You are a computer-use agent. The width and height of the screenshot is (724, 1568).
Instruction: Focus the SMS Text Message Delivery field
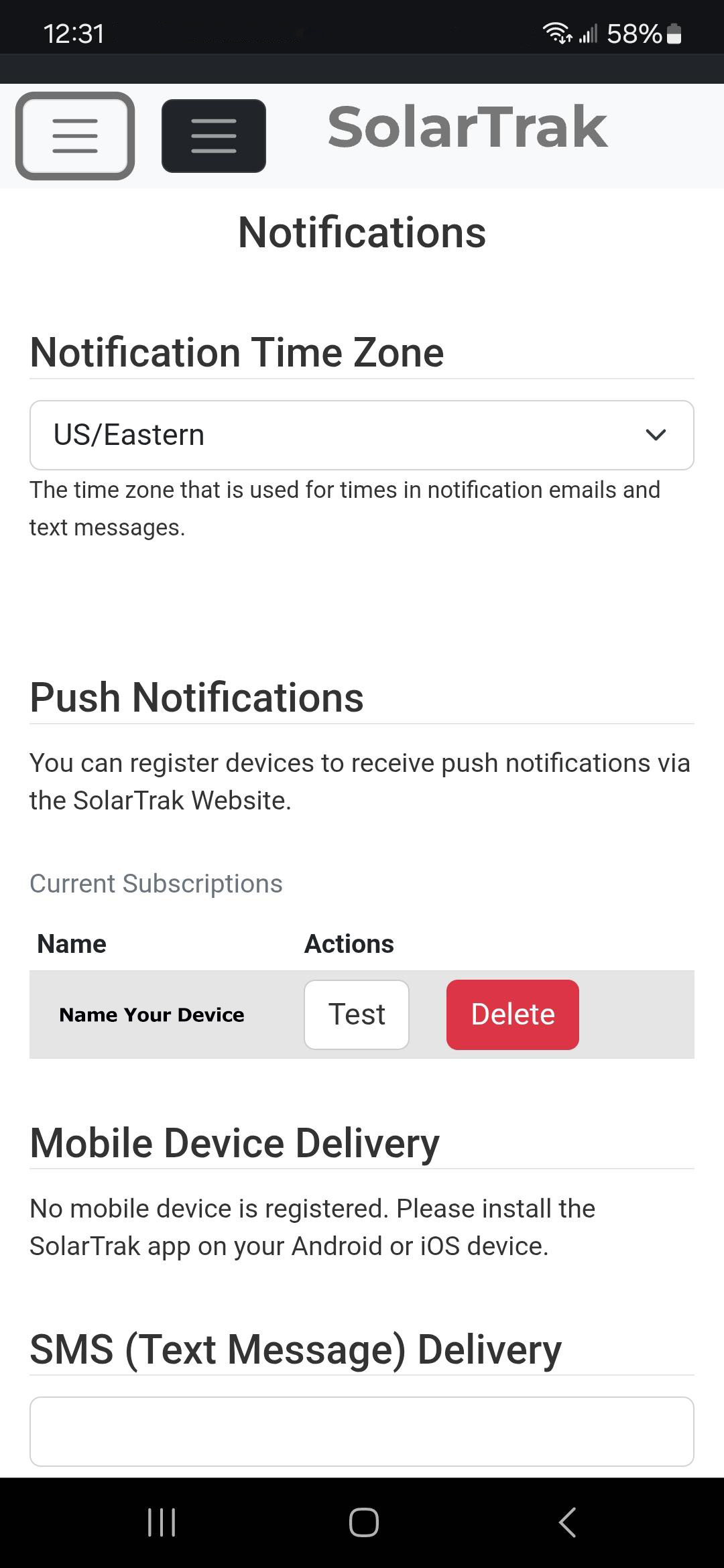pyautogui.click(x=361, y=1431)
